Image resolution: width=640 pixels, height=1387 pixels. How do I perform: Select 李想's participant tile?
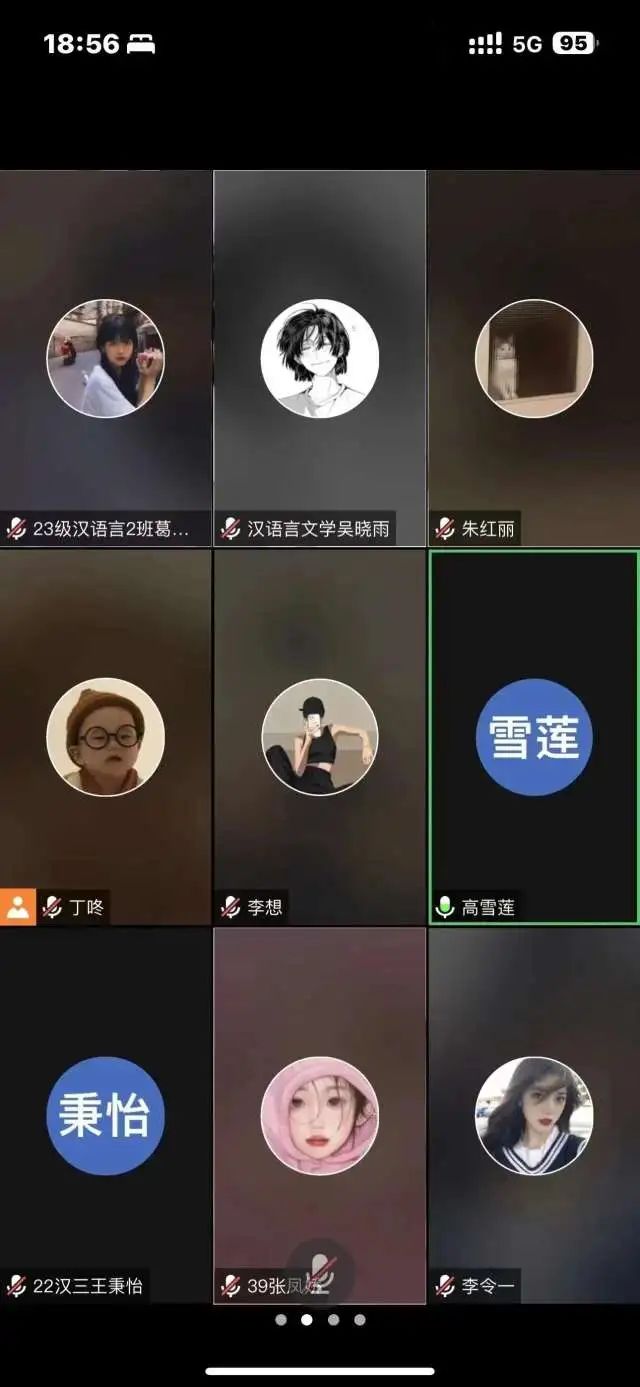(x=319, y=737)
